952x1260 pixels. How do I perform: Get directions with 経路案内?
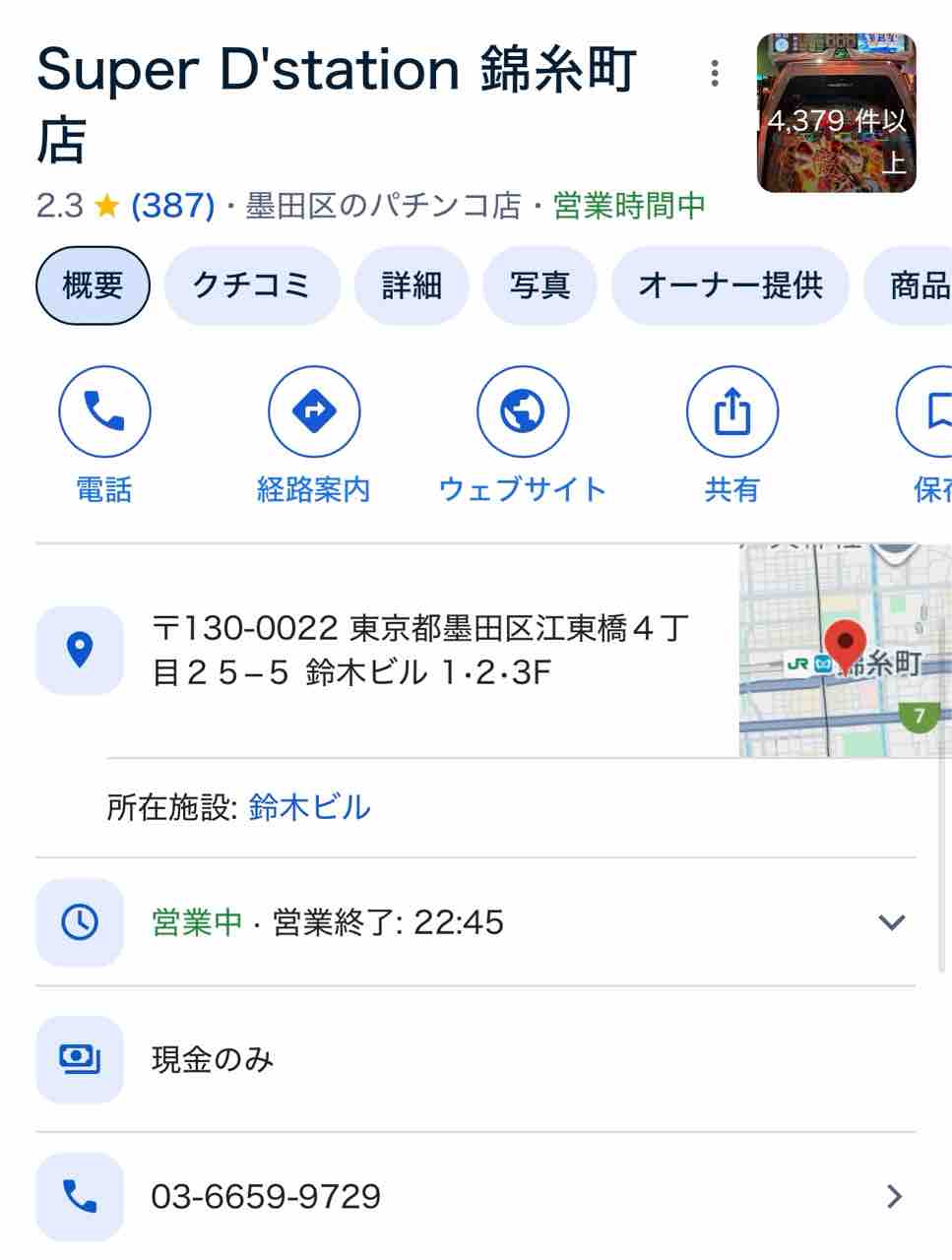314,435
